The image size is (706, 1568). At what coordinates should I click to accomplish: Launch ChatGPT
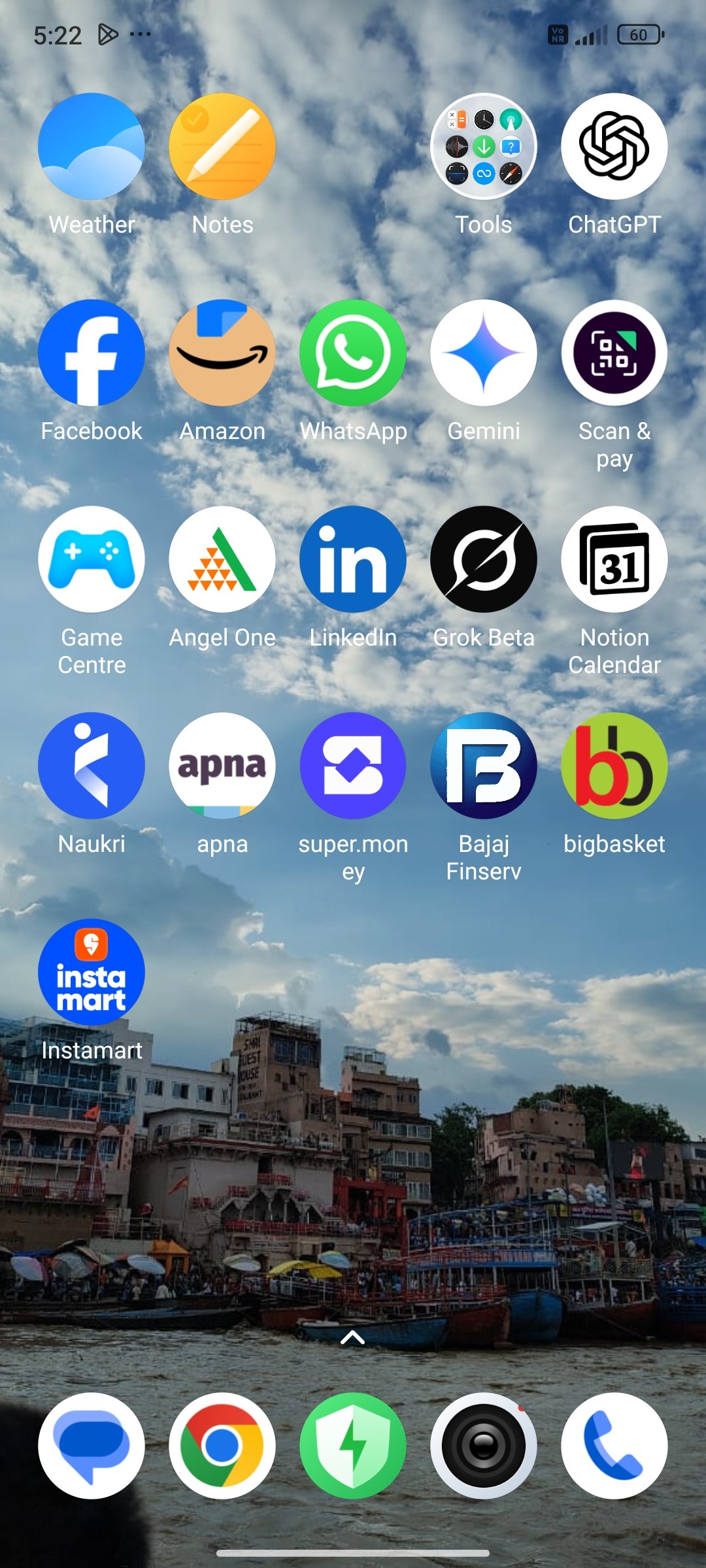(614, 146)
